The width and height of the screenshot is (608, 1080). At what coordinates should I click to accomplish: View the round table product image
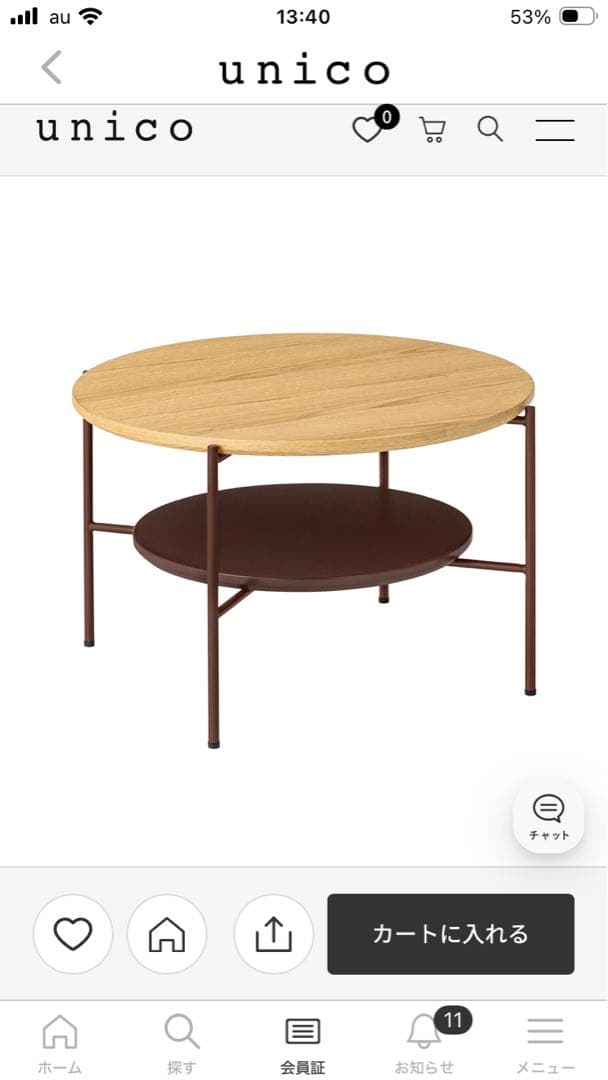304,520
